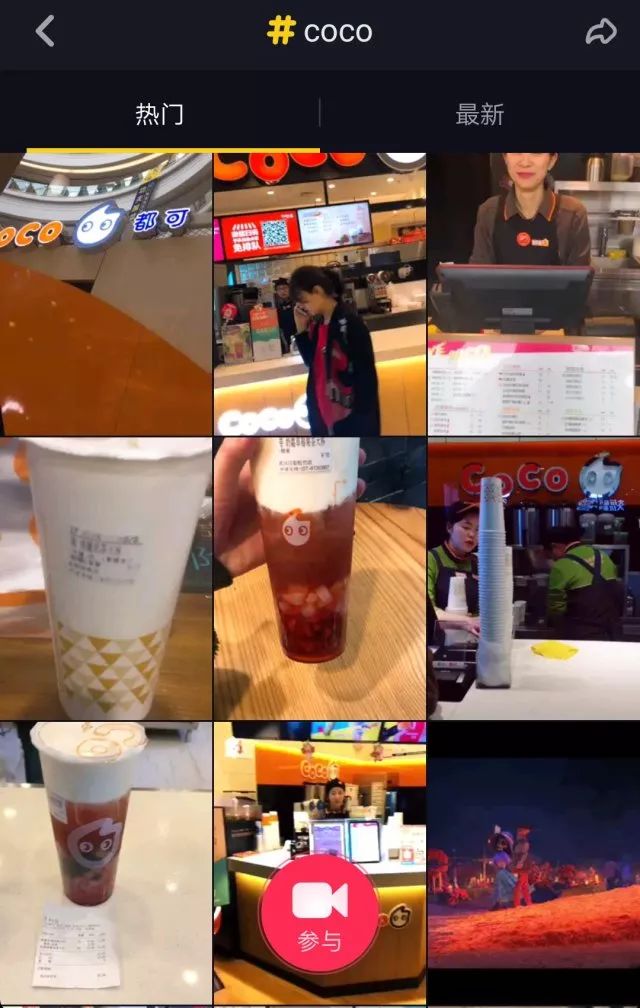Open the video with the tall cup stack

533,578
